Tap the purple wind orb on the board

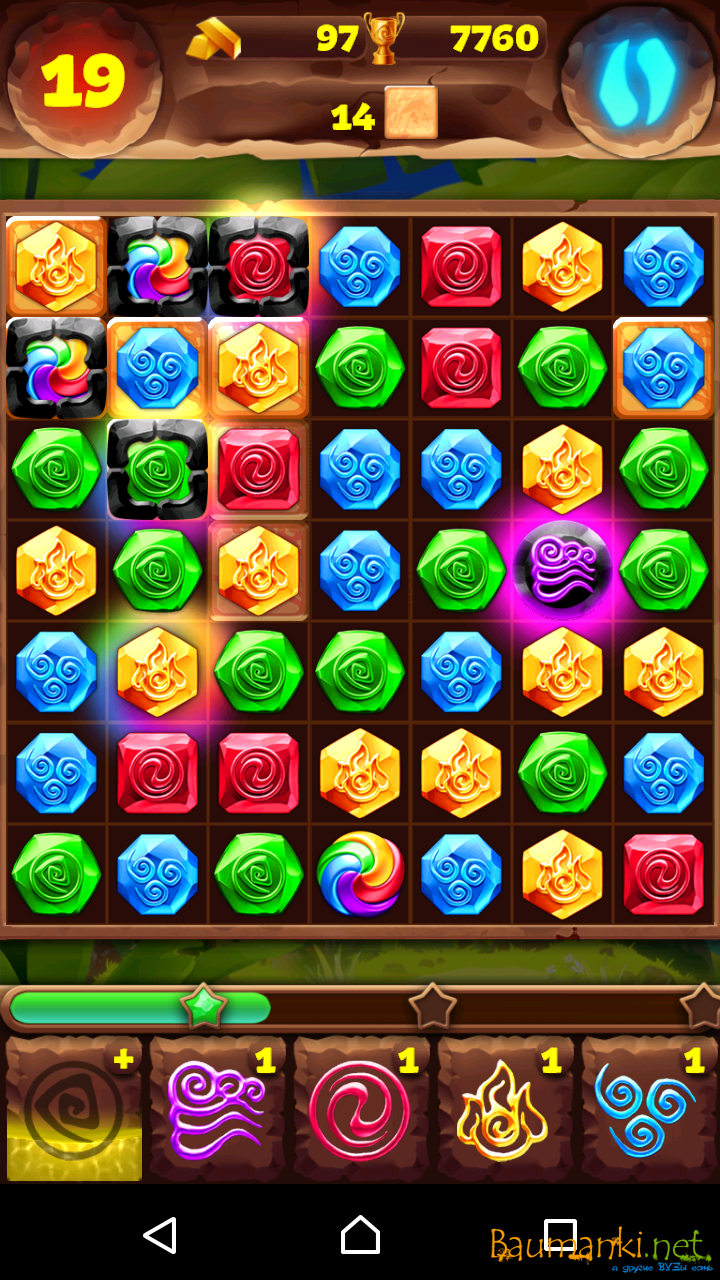(x=562, y=570)
